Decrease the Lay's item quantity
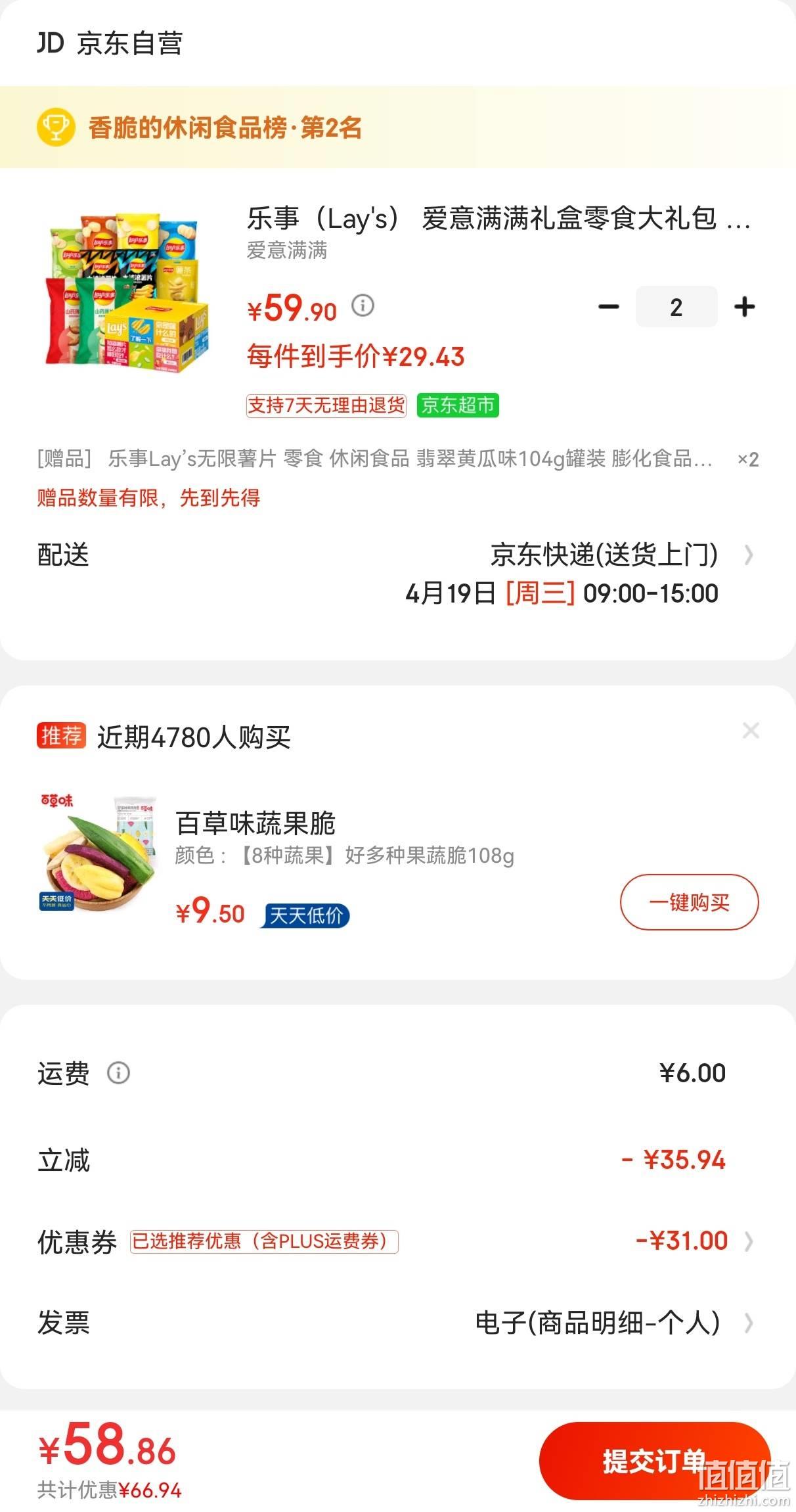 609,307
